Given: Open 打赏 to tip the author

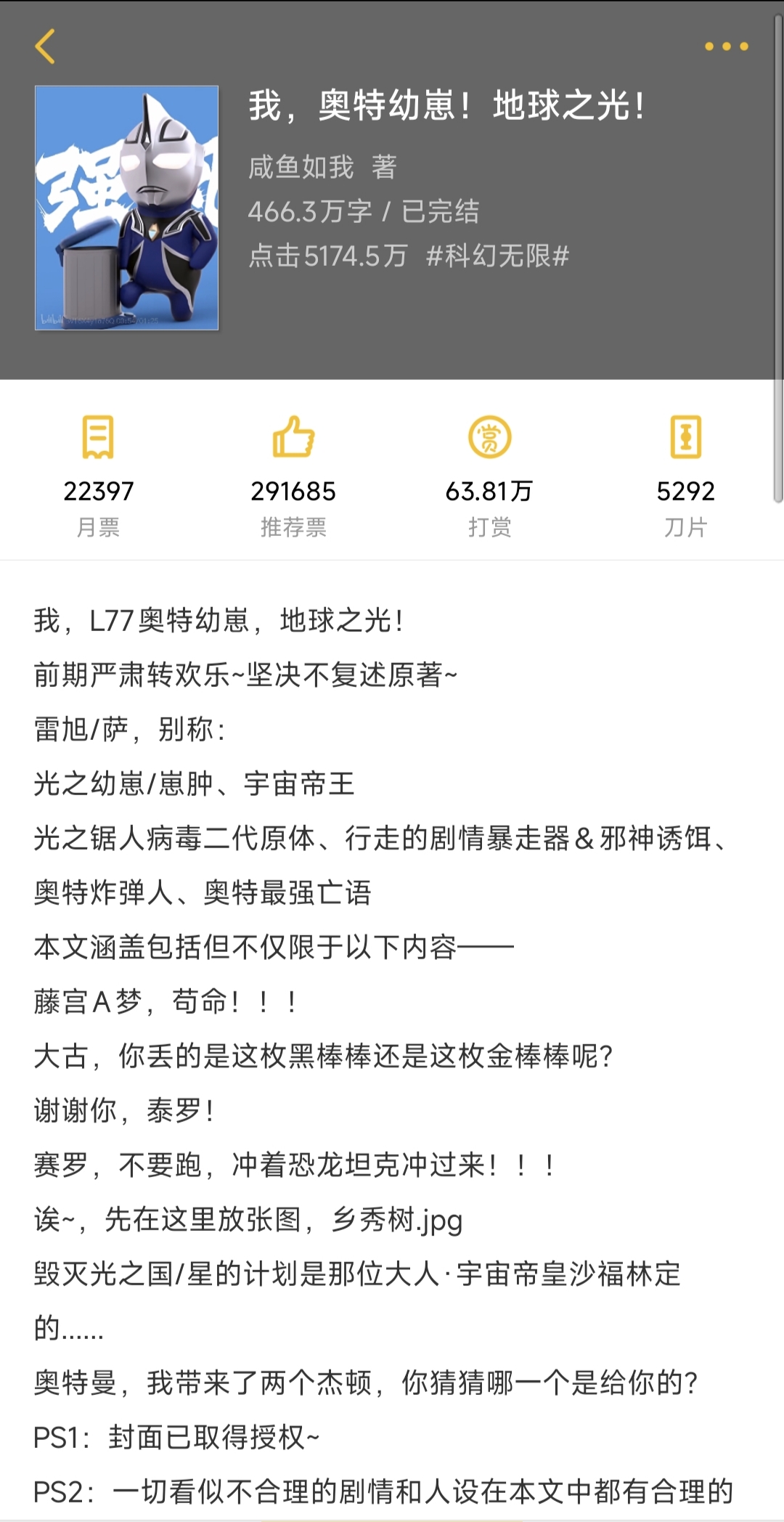Looking at the screenshot, I should pos(489,475).
